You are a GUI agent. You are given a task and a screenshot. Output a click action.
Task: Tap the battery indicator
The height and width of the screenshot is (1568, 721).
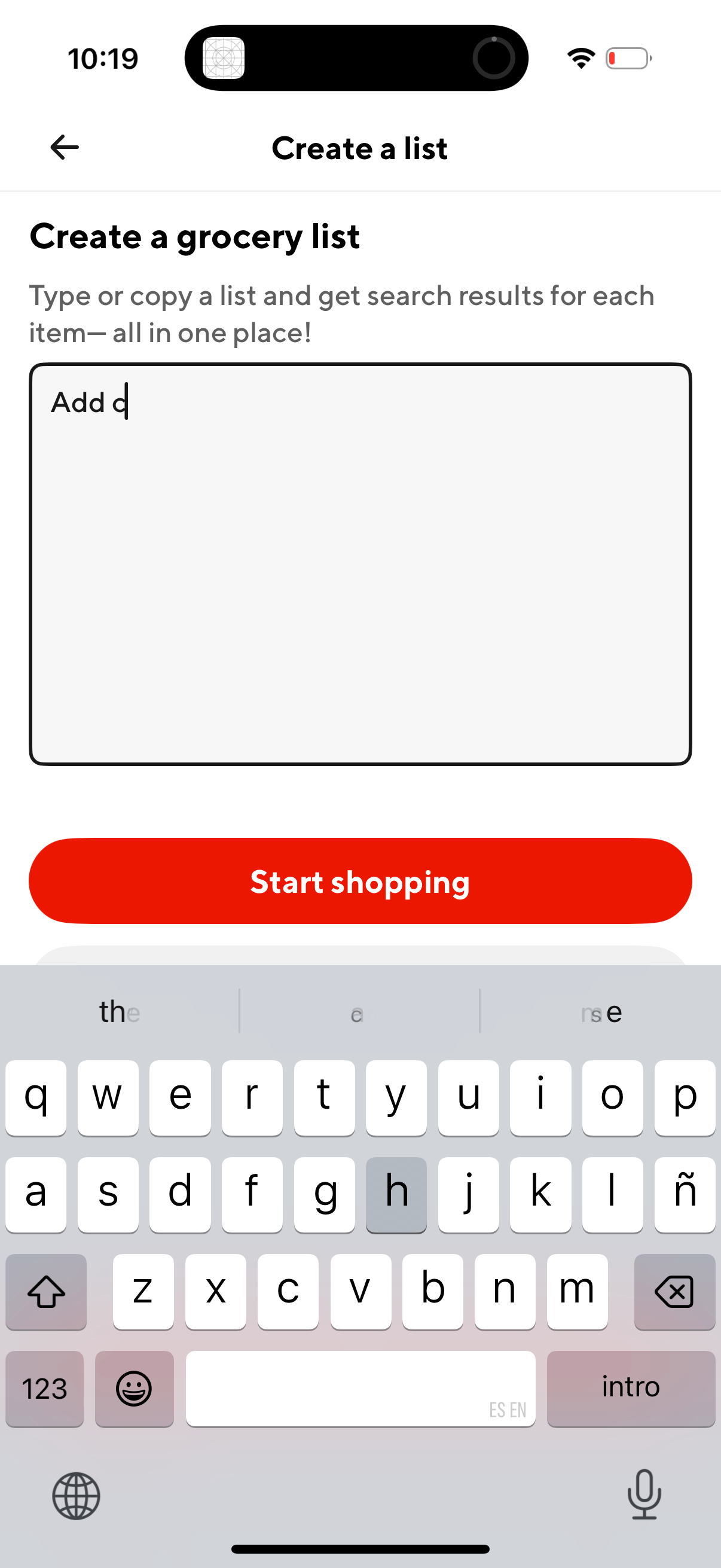click(627, 58)
